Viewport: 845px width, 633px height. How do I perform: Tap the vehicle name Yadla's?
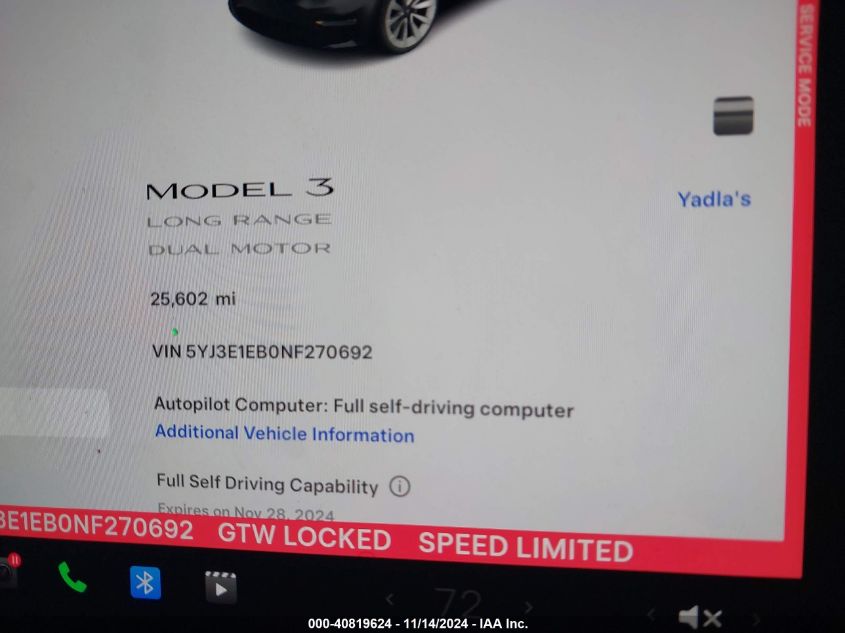(x=714, y=199)
